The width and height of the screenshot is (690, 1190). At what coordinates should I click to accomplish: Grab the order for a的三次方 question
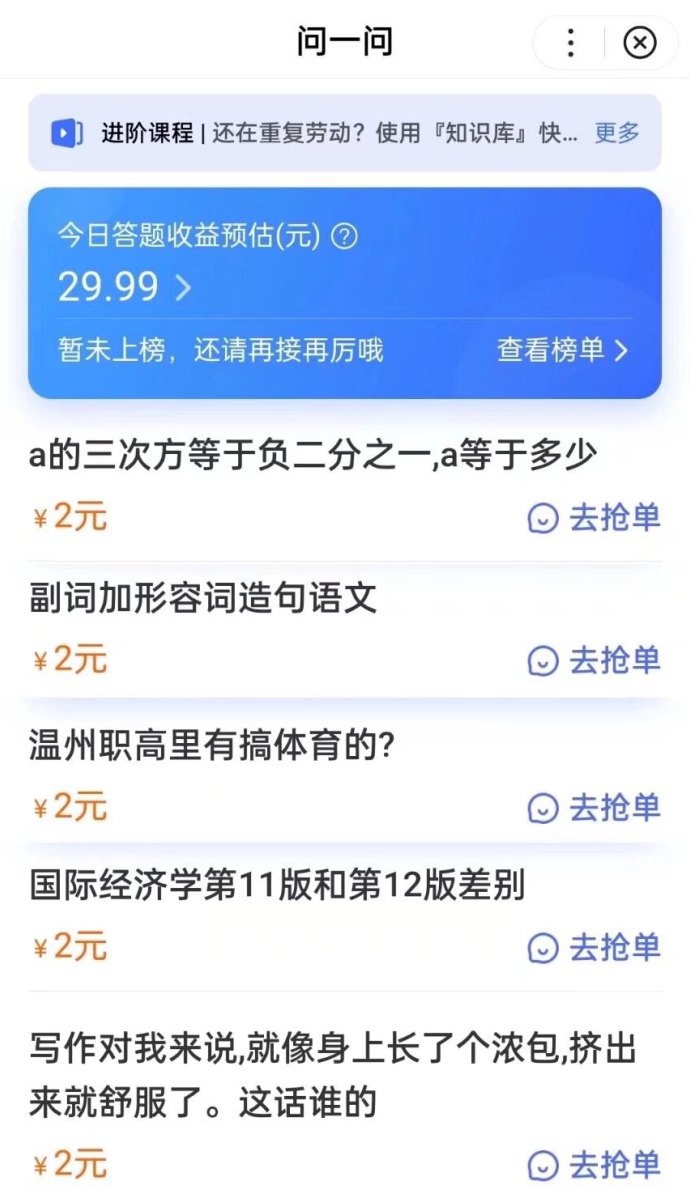pos(594,517)
